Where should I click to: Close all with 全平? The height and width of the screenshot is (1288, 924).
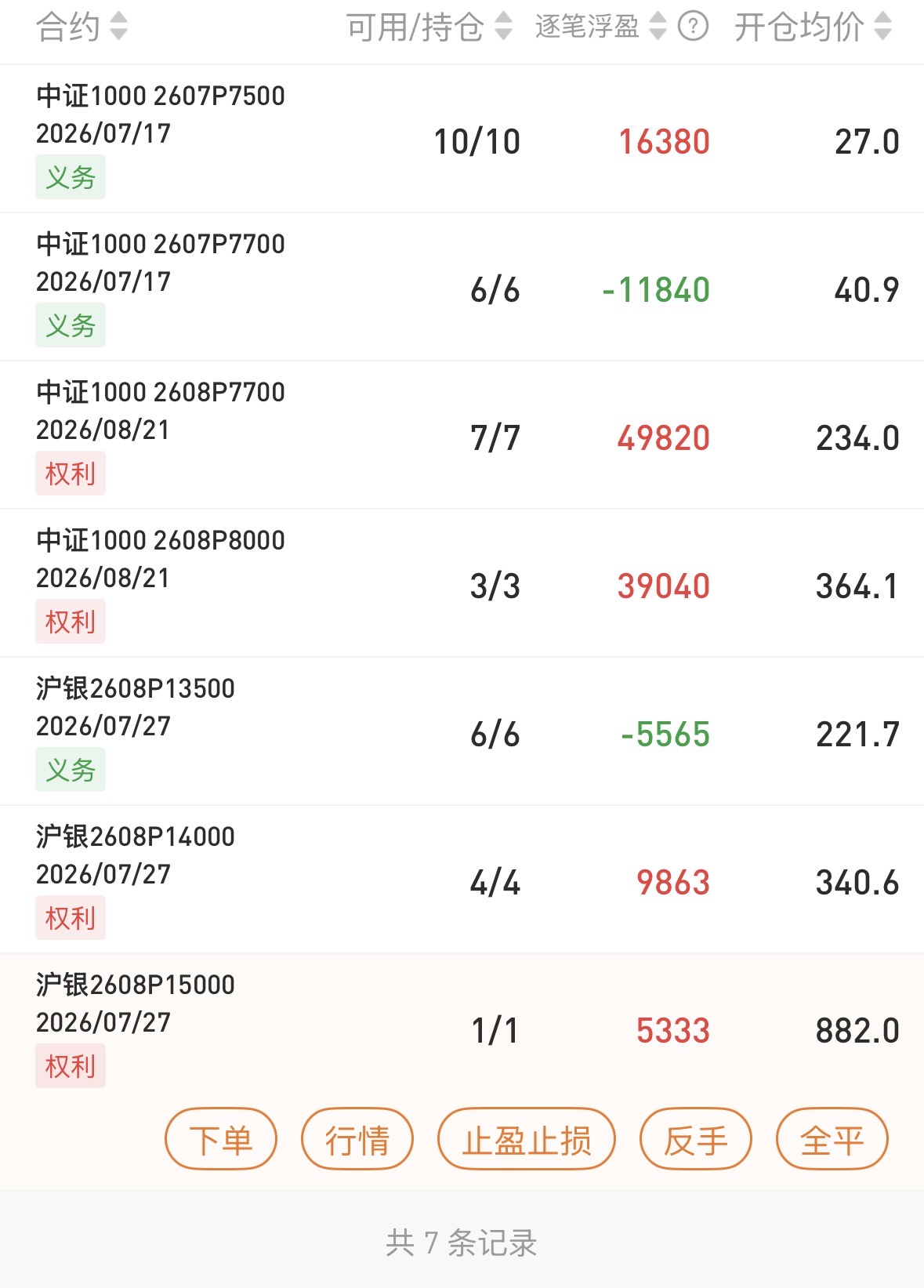832,1139
